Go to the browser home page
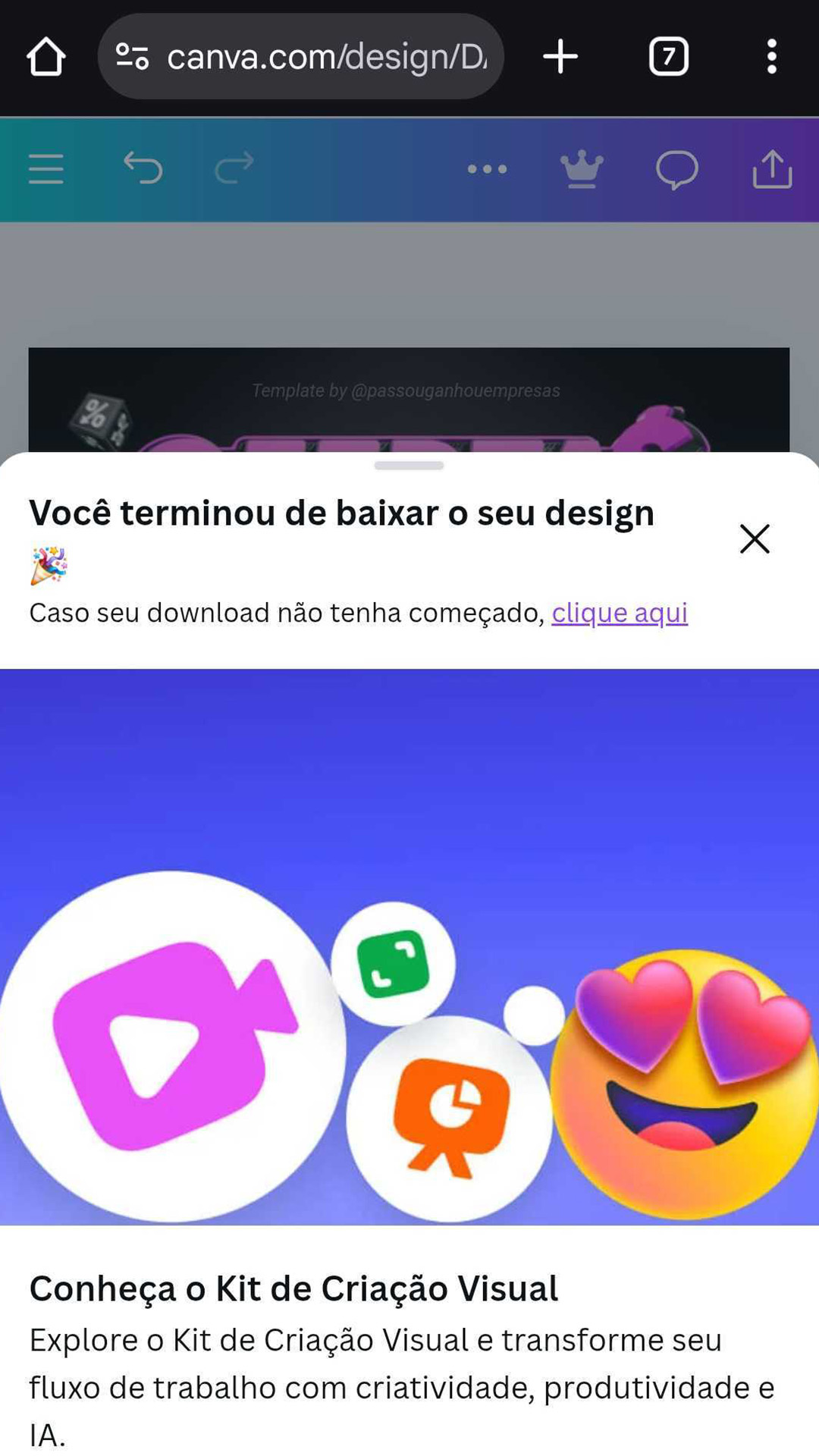 click(45, 56)
